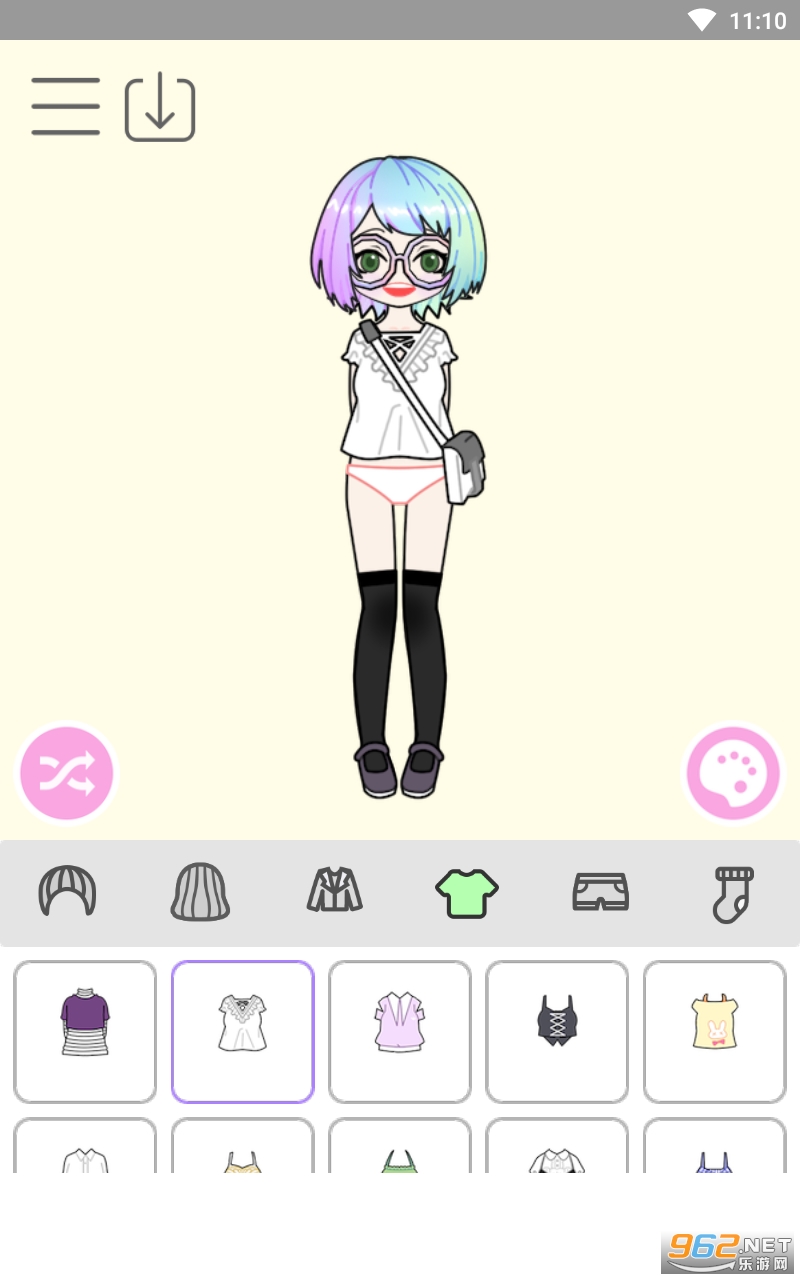Save the character with the download icon

(160, 107)
